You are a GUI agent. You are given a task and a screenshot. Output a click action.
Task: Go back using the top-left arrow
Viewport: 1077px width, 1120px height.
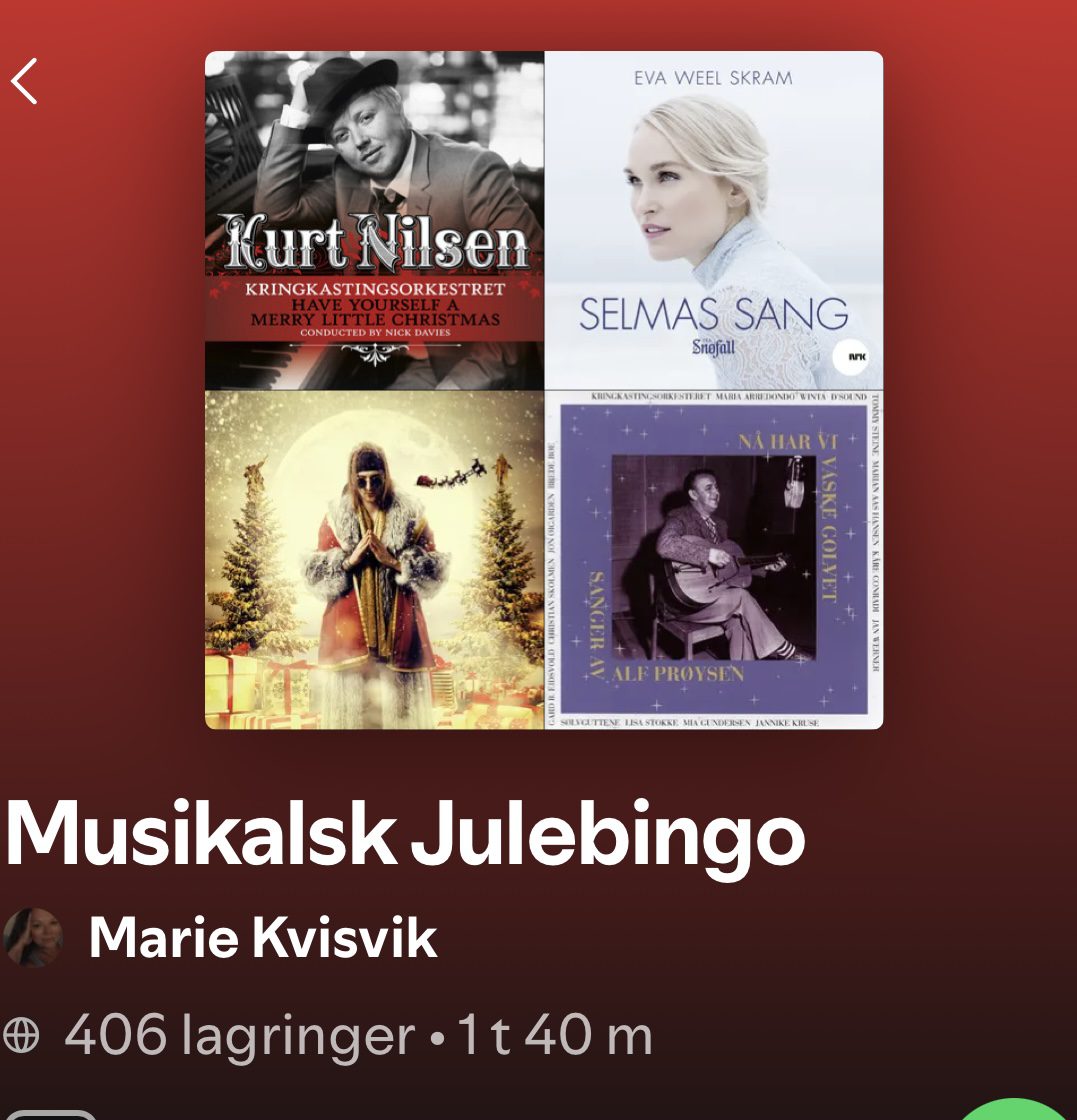(25, 81)
